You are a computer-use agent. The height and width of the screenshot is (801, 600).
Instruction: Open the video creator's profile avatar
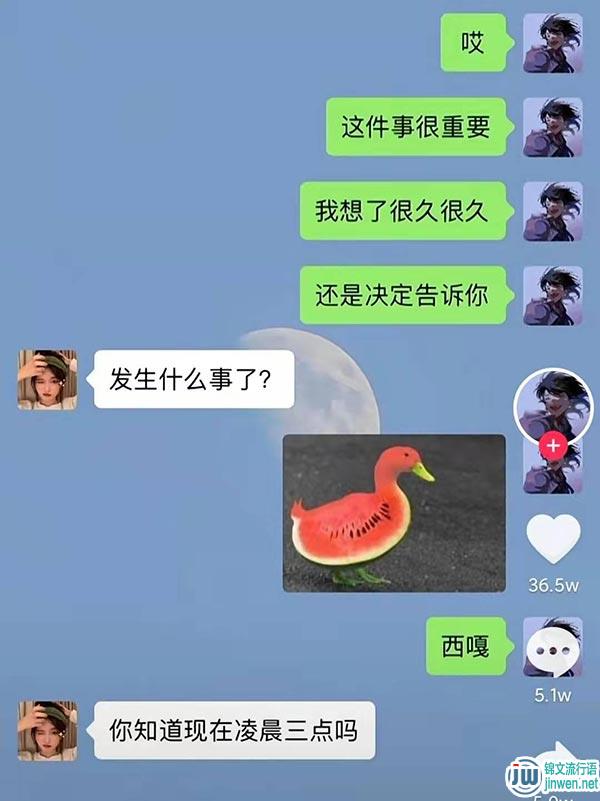pyautogui.click(x=552, y=406)
